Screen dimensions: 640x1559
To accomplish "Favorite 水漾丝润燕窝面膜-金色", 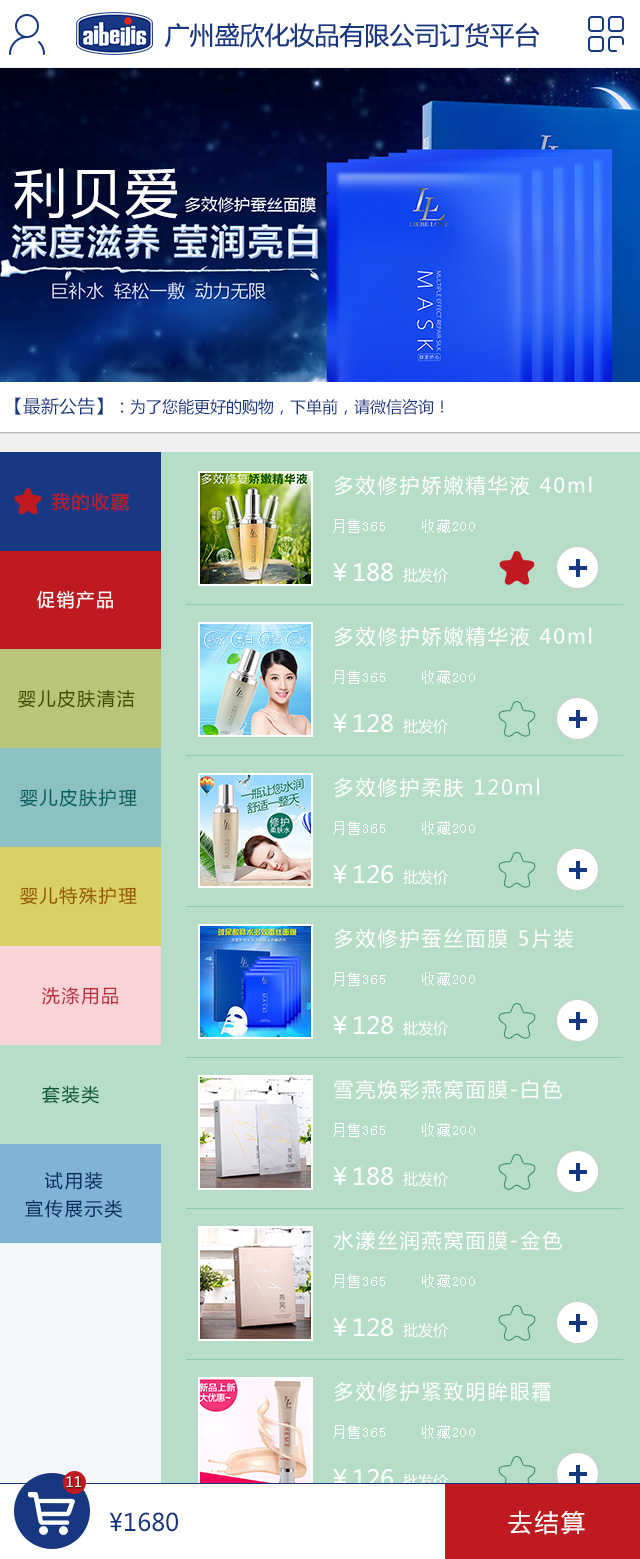I will 517,1324.
